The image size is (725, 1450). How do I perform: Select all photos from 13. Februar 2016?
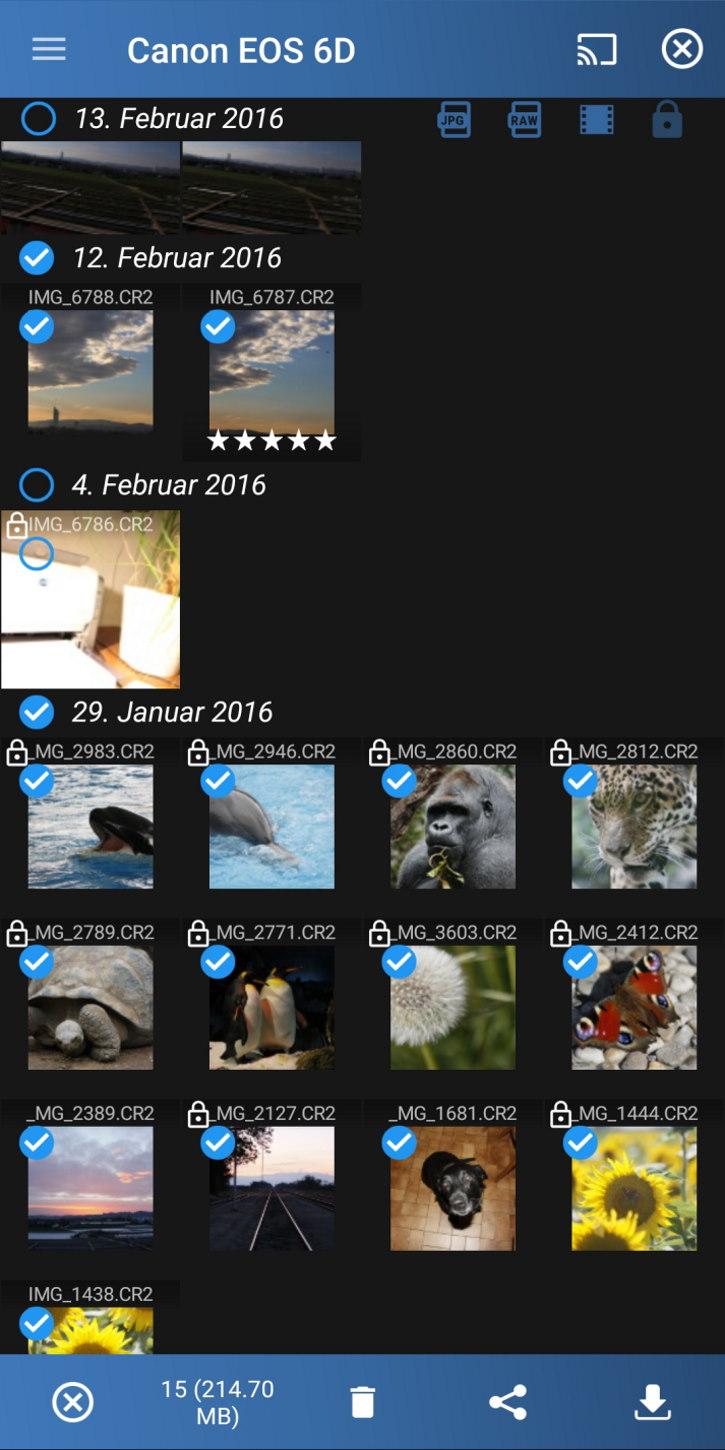pos(38,119)
